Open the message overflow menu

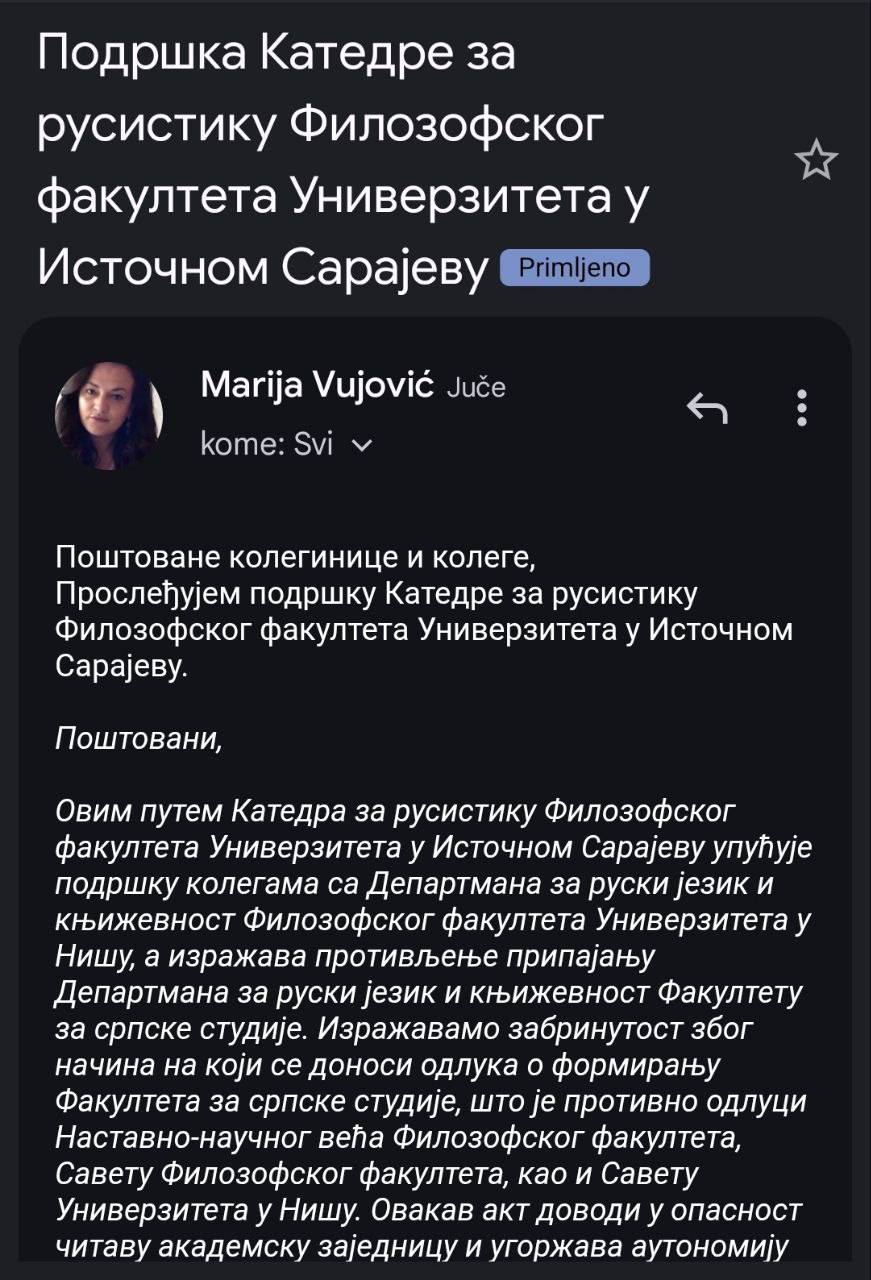[801, 408]
